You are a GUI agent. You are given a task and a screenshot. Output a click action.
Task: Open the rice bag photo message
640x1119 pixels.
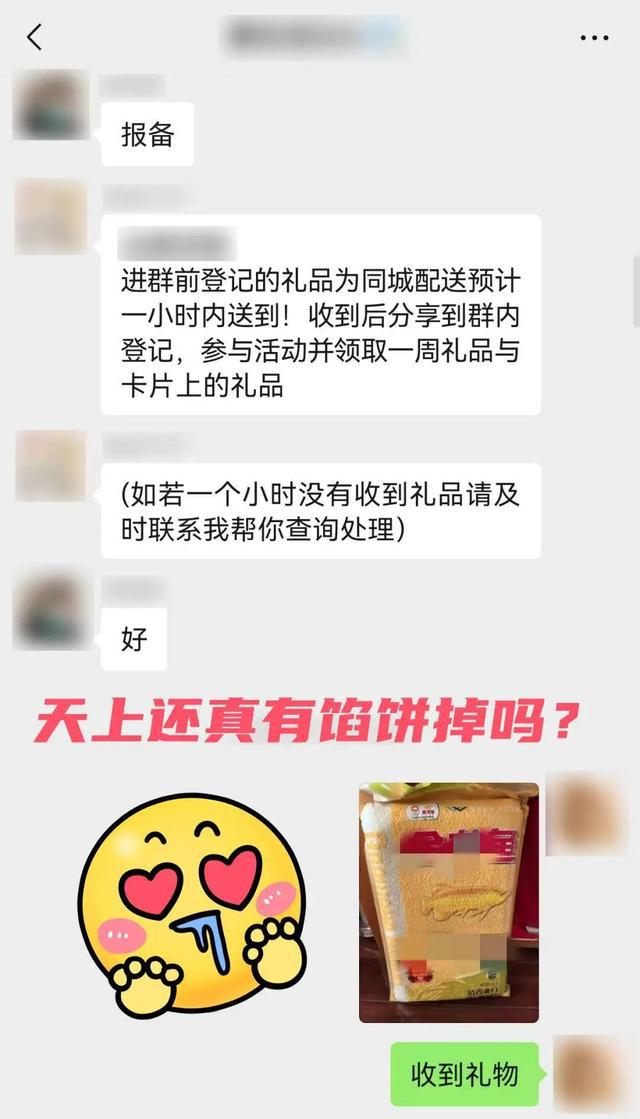coord(449,902)
